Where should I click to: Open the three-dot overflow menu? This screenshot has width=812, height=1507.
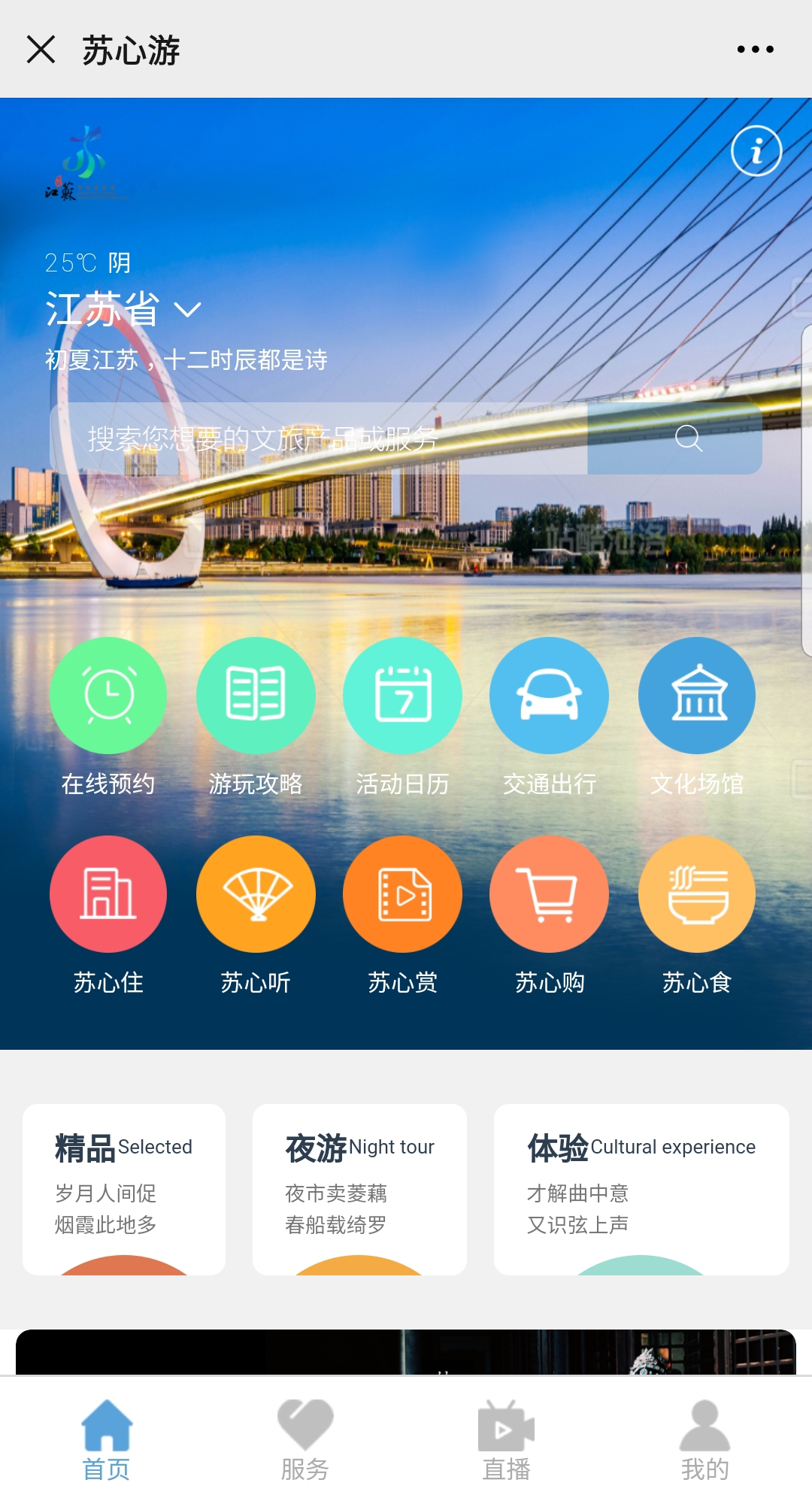pyautogui.click(x=755, y=50)
